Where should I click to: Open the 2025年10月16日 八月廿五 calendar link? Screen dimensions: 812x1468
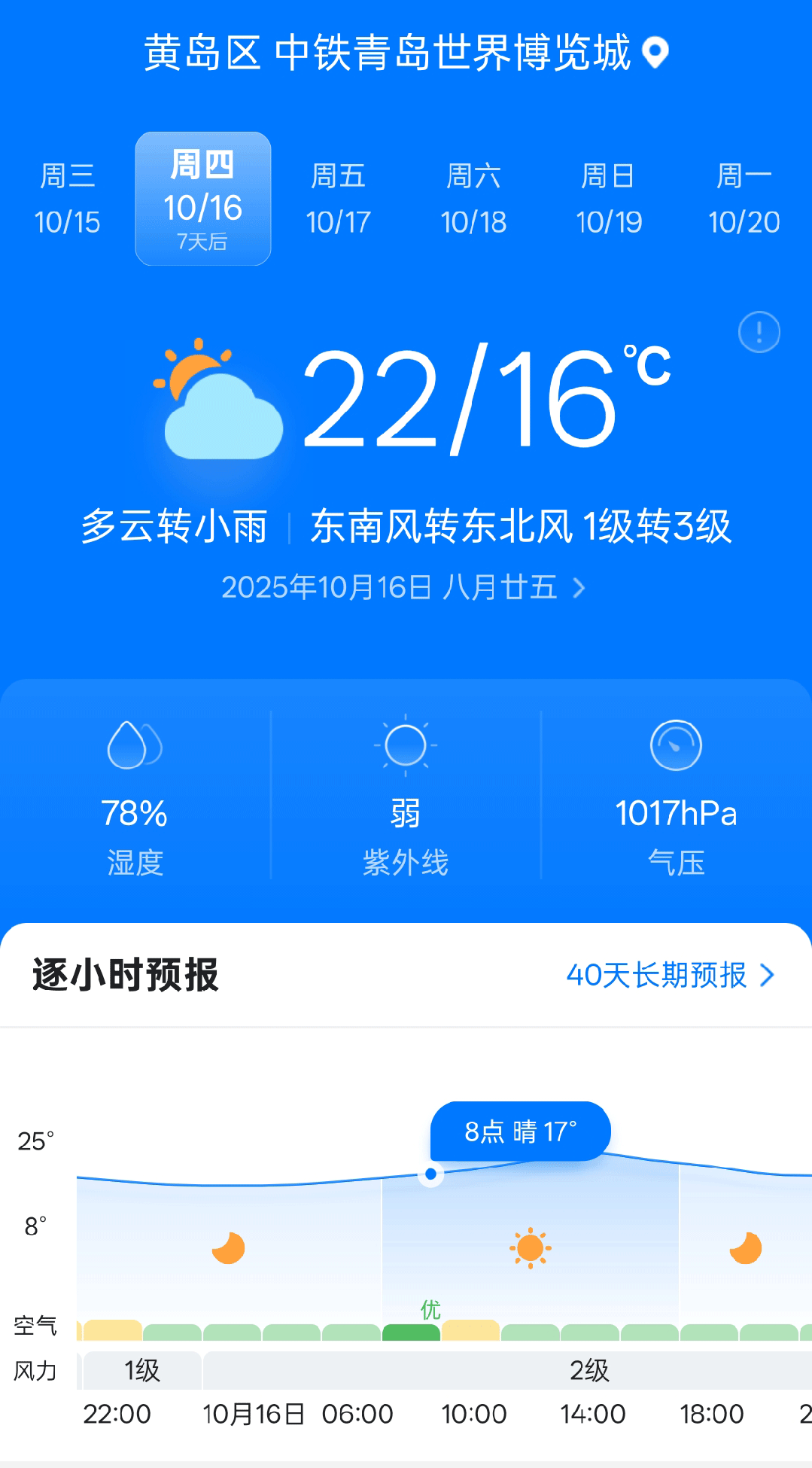tap(403, 587)
